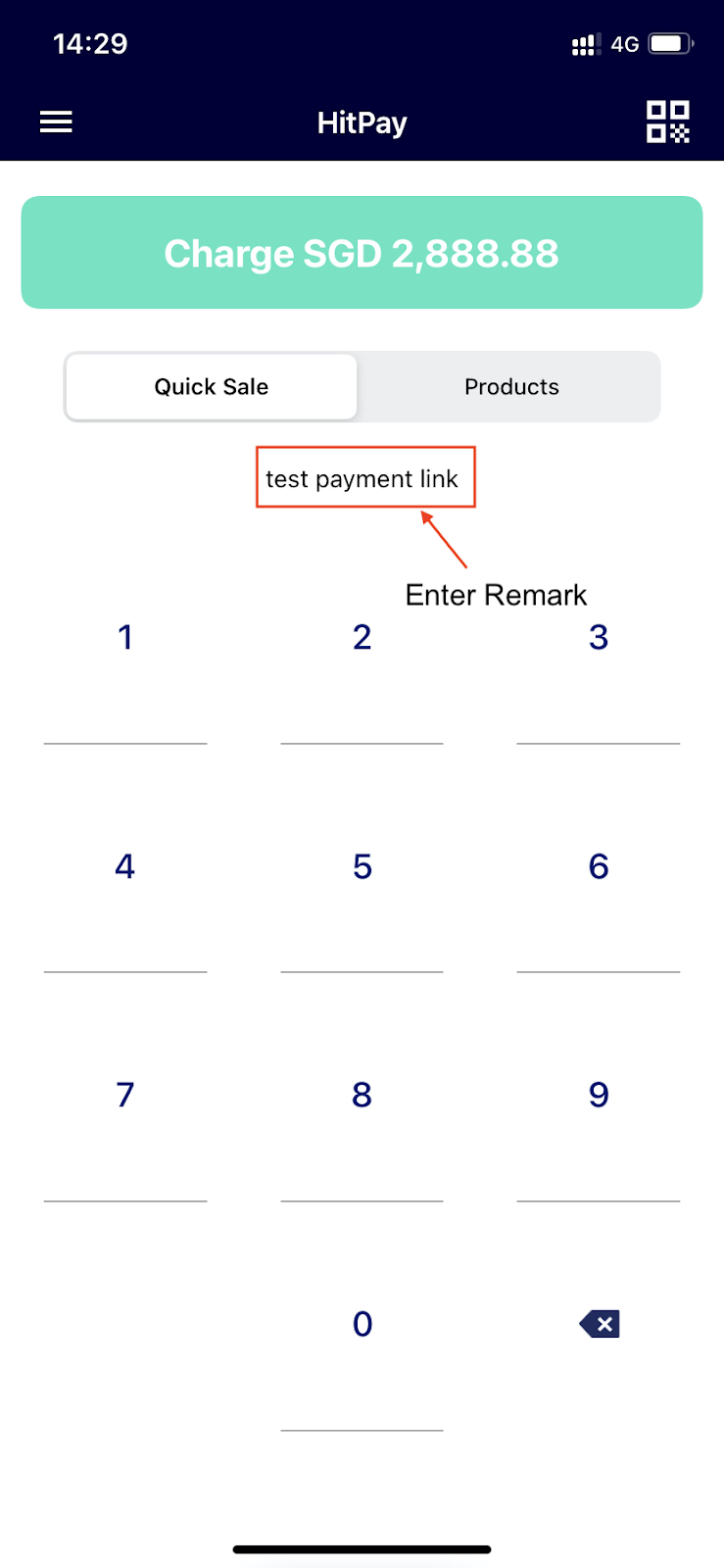Screen dimensions: 724x1568
Task: Enter digit 0 on the keypad
Action: pyautogui.click(x=362, y=1324)
